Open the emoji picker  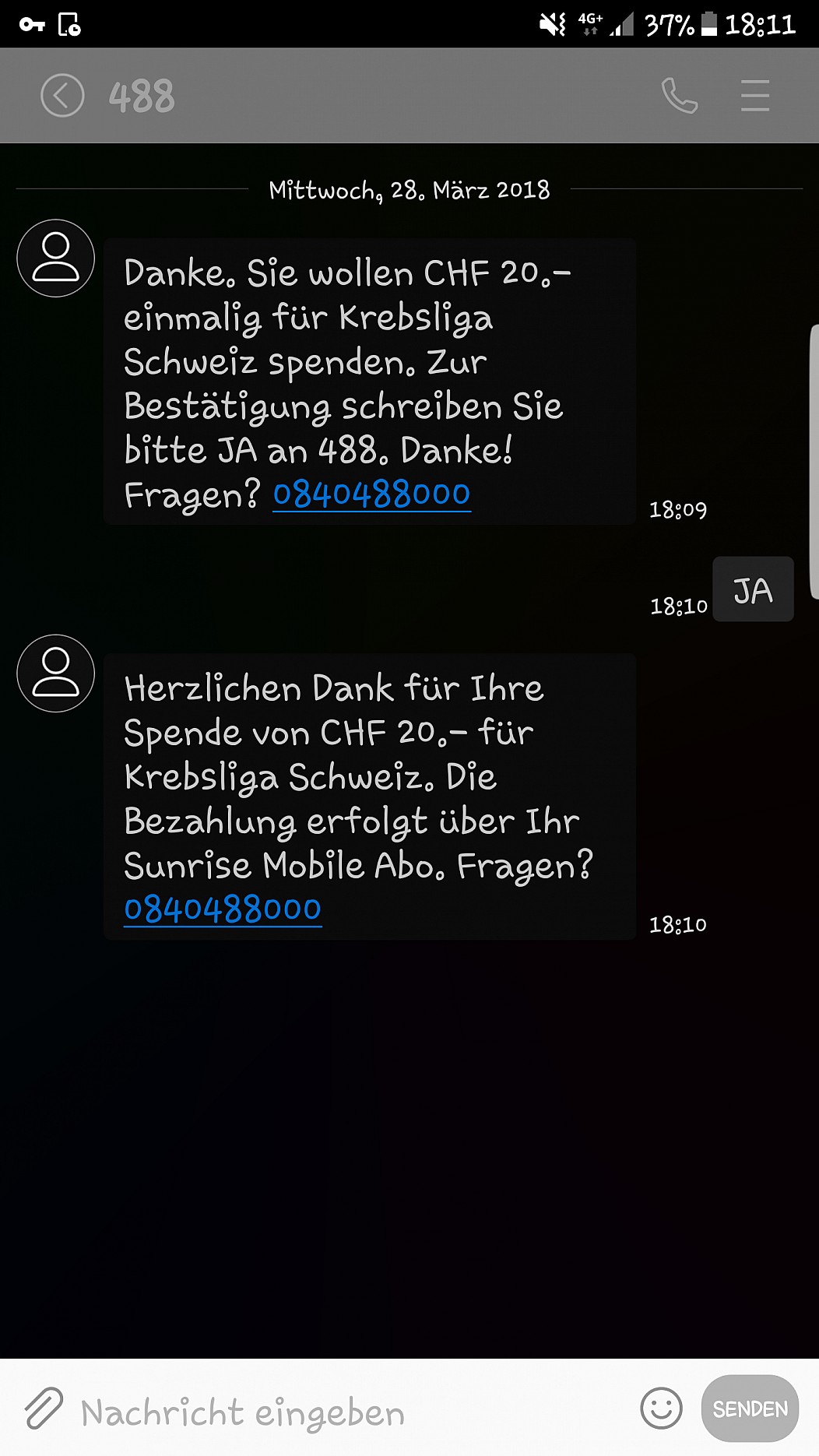(661, 1409)
